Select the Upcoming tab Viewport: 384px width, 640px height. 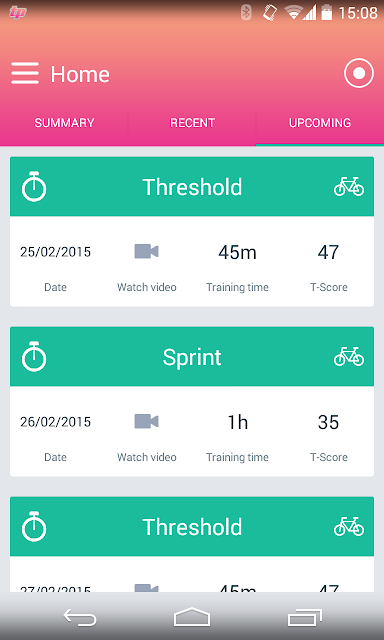tap(320, 123)
